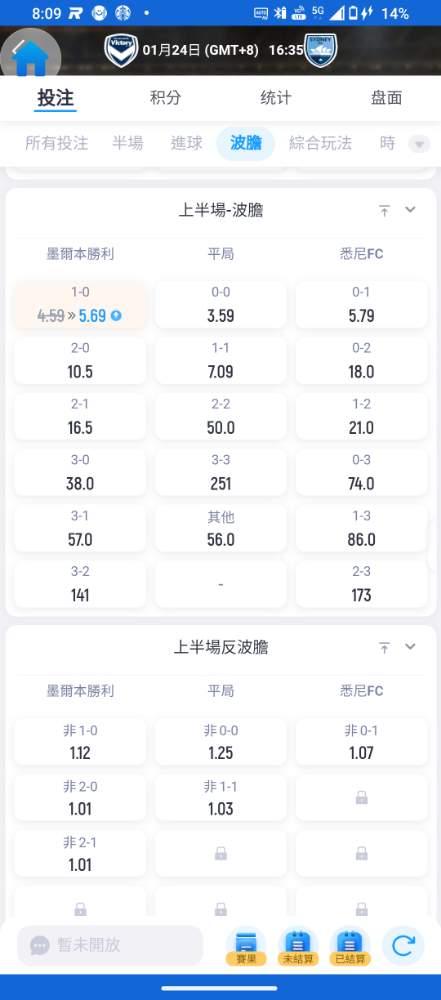Expand the filter dropdown arrow
This screenshot has width=441, height=1000.
click(419, 144)
